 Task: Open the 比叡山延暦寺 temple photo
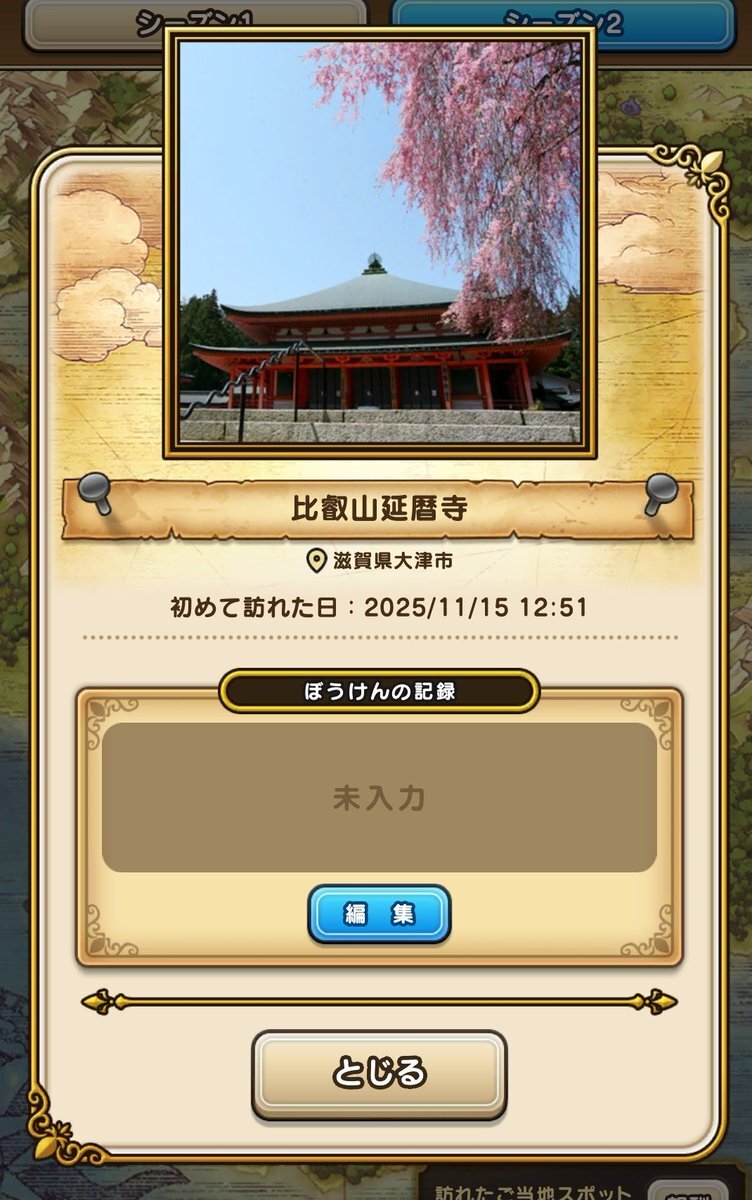379,243
